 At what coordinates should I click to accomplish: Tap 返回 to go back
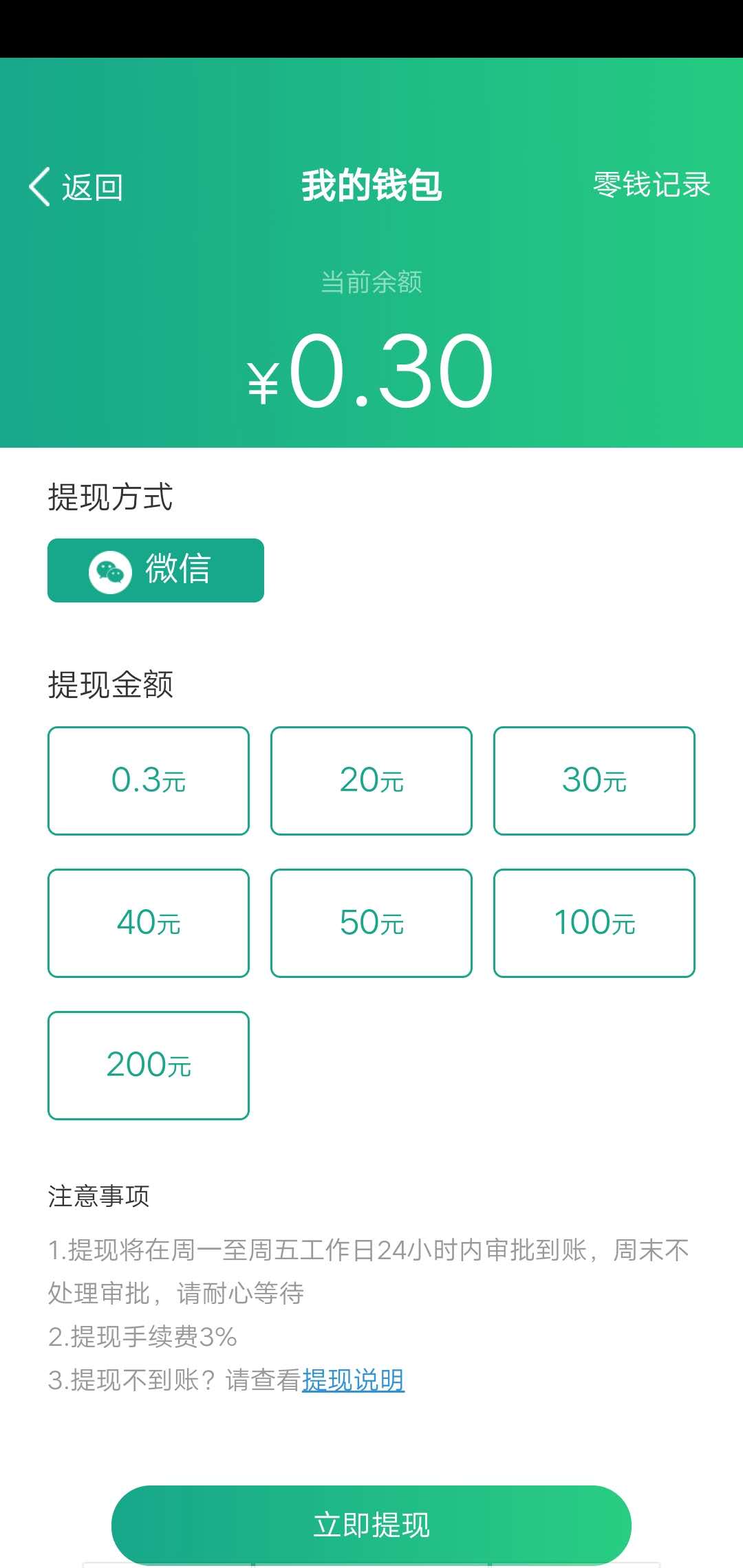click(x=93, y=186)
